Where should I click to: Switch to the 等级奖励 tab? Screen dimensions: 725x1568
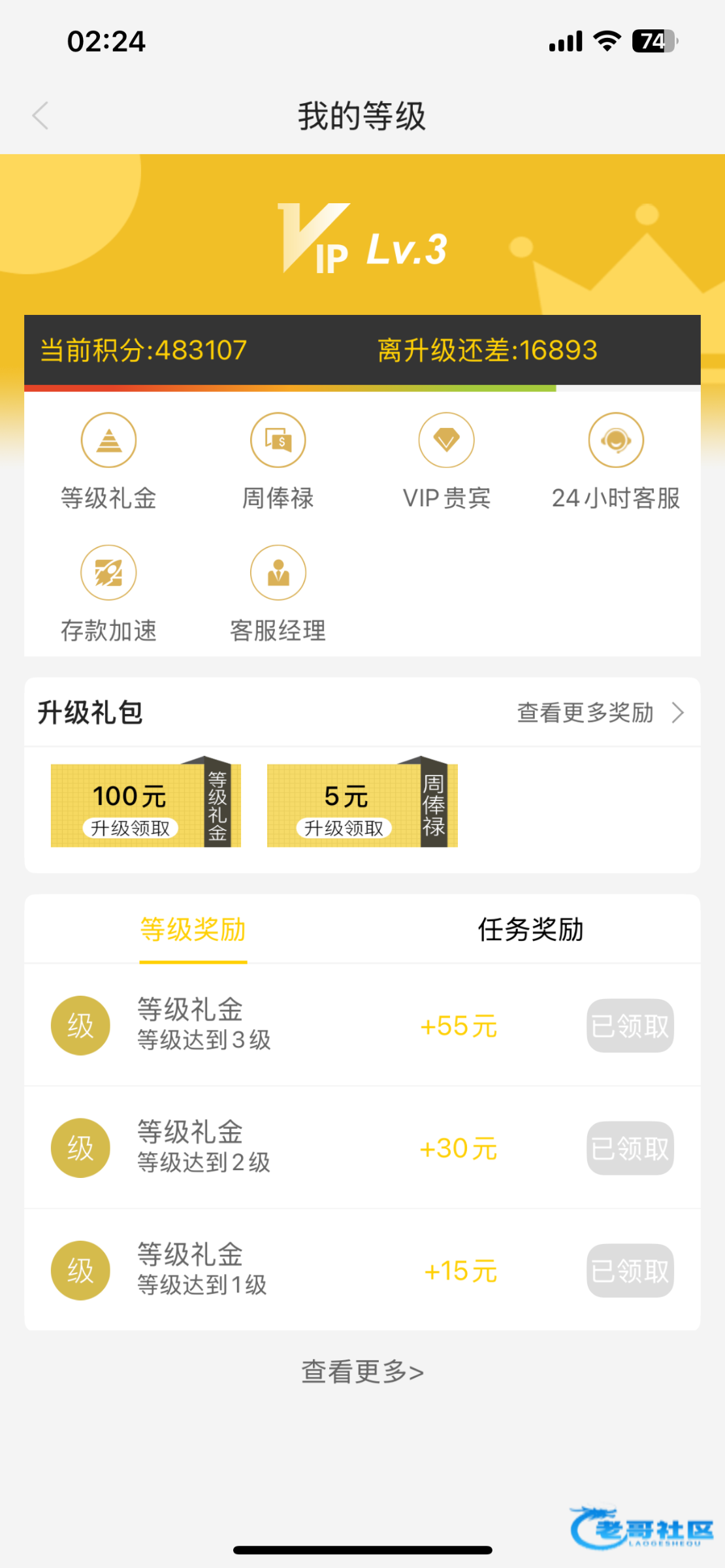tap(193, 930)
